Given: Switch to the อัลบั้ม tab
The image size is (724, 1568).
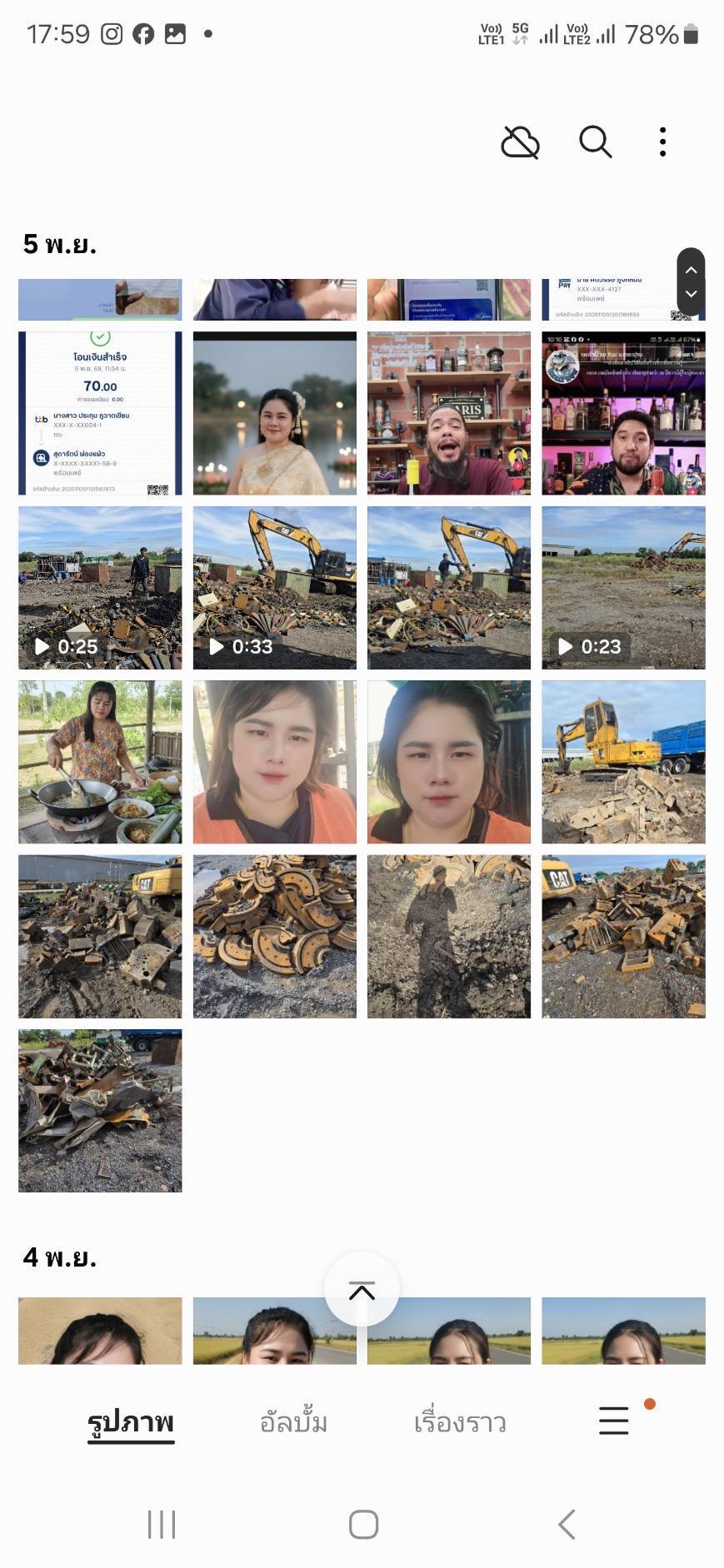Looking at the screenshot, I should (293, 1421).
